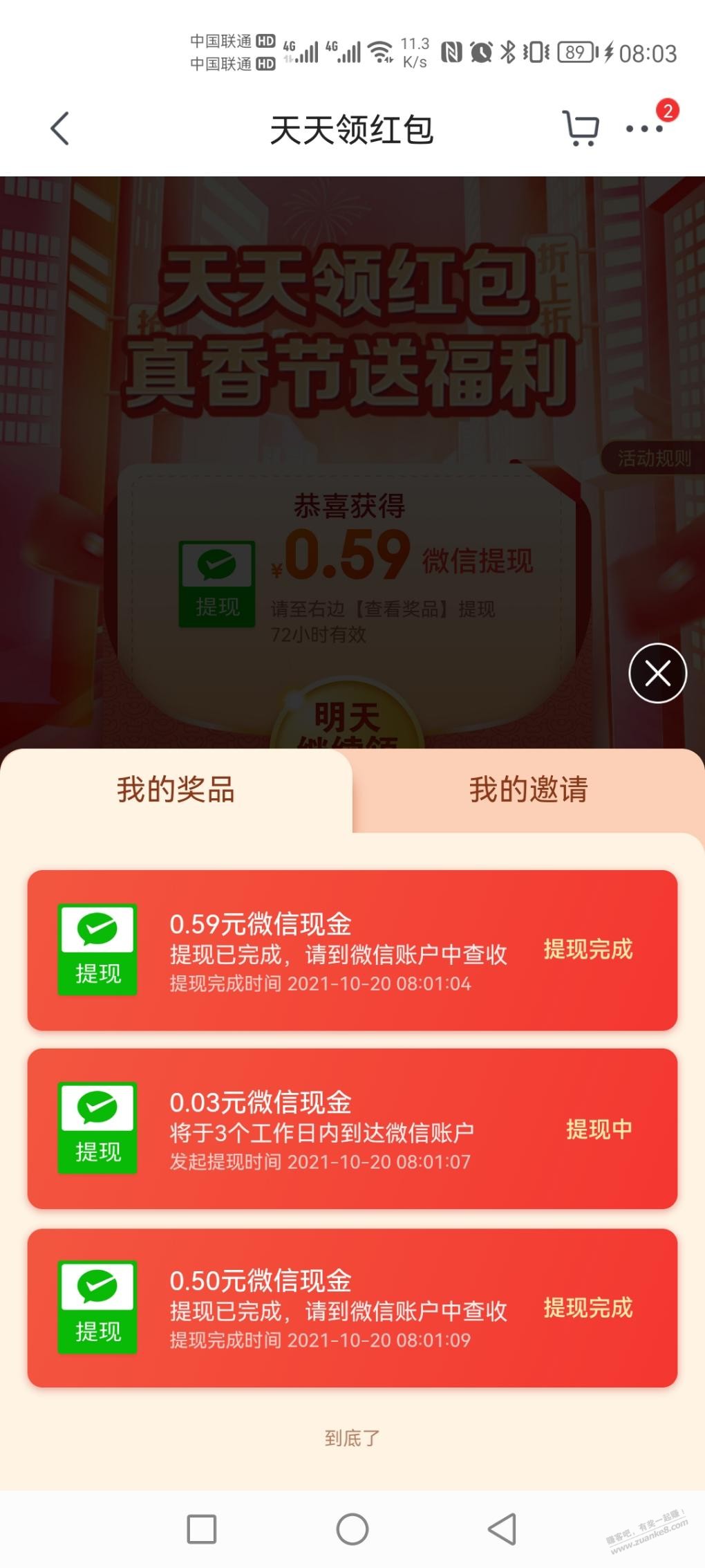Open the 0.50元微信现金 prize card

point(352,1307)
